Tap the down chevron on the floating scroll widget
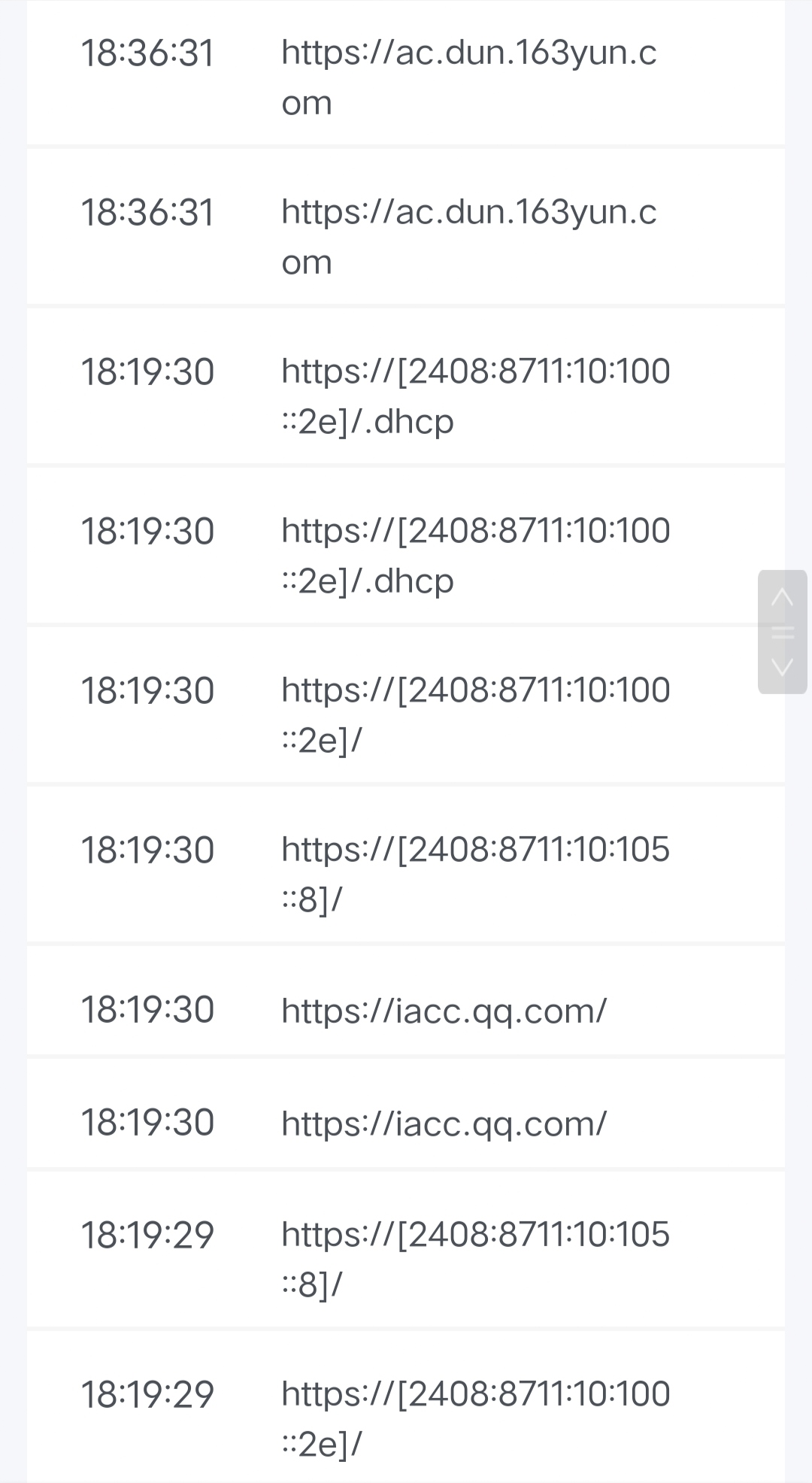Viewport: 812px width, 1483px height. (x=782, y=666)
